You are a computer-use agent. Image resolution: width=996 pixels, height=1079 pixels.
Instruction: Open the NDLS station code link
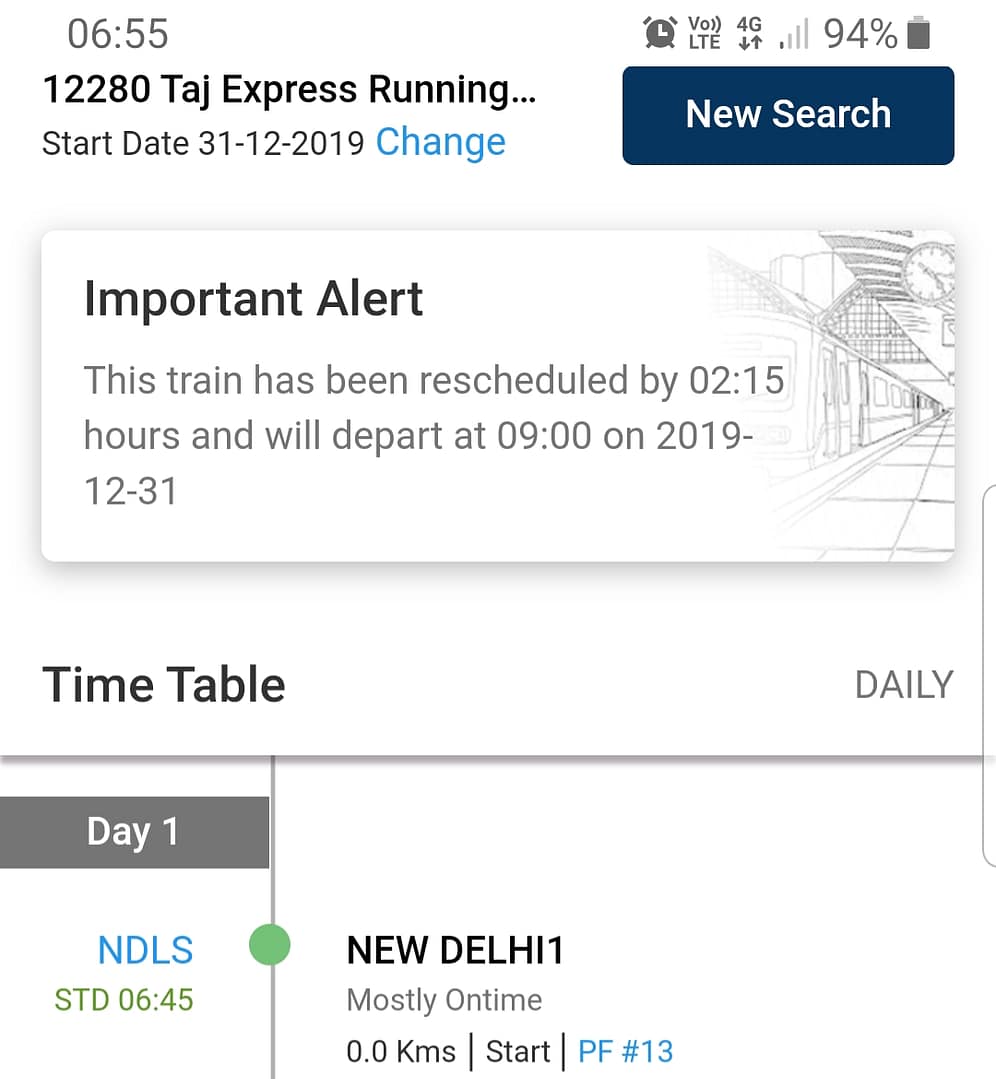click(145, 950)
